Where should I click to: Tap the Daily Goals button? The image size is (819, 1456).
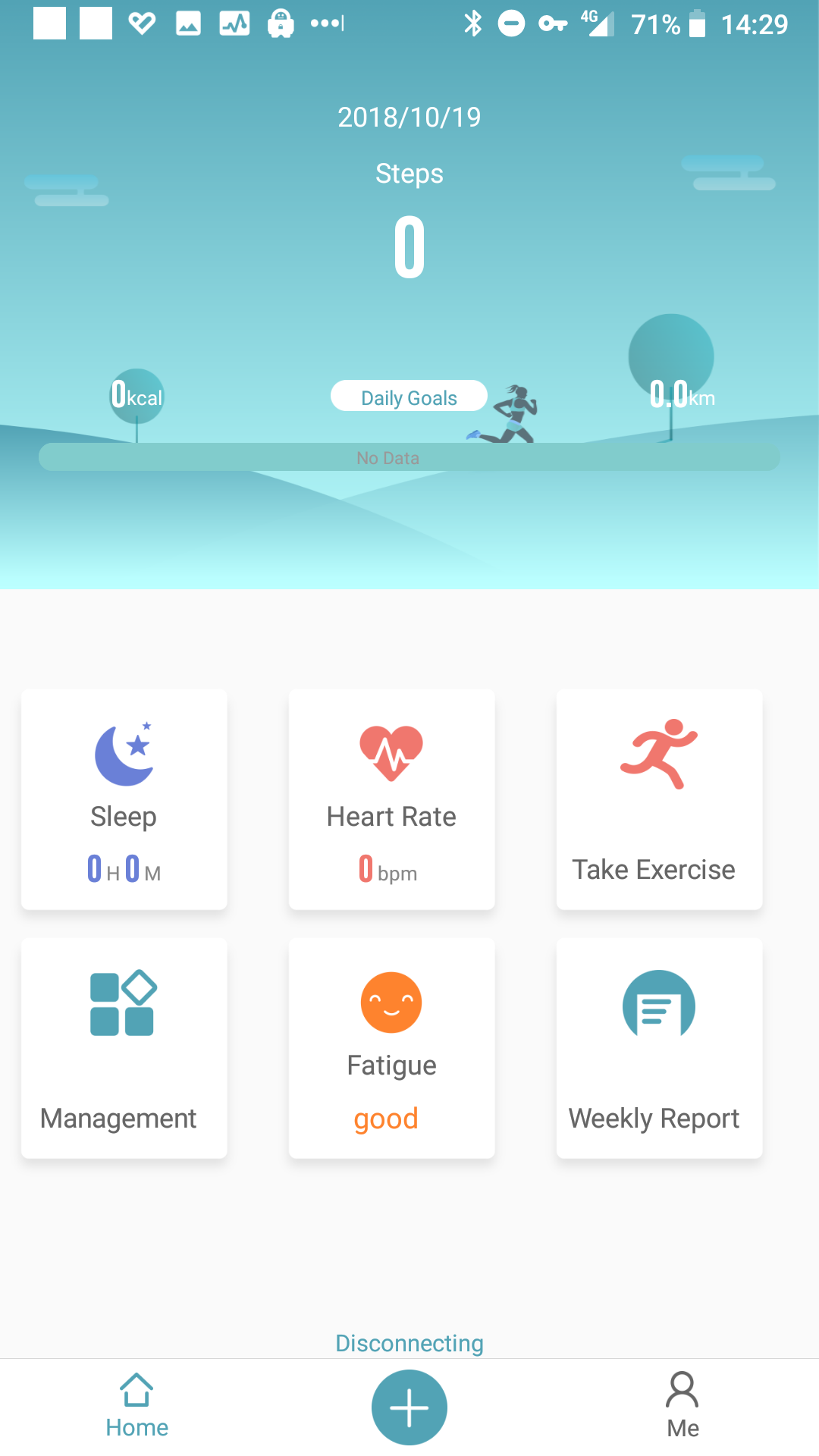coord(409,396)
